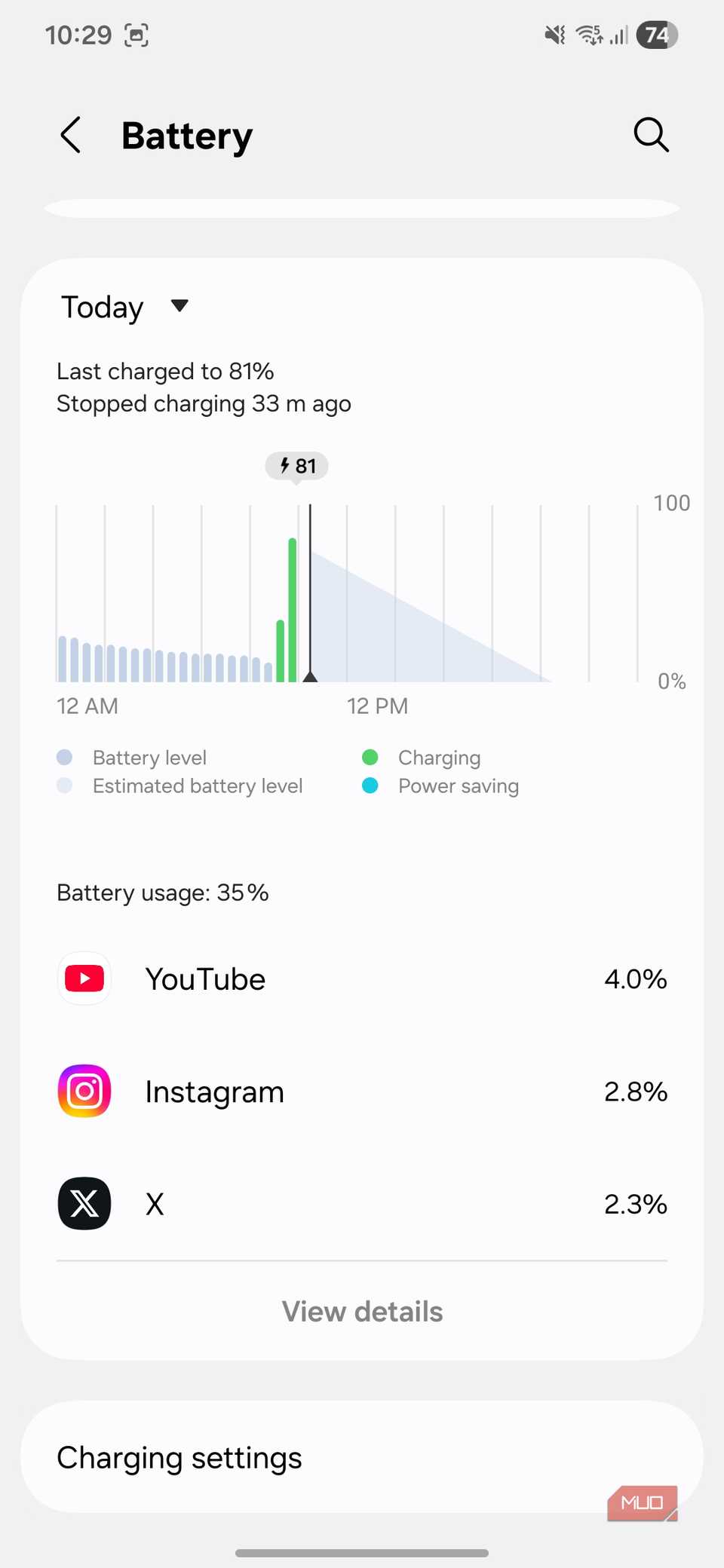Open Charging settings
Screen dimensions: 724x1568
(x=179, y=1457)
